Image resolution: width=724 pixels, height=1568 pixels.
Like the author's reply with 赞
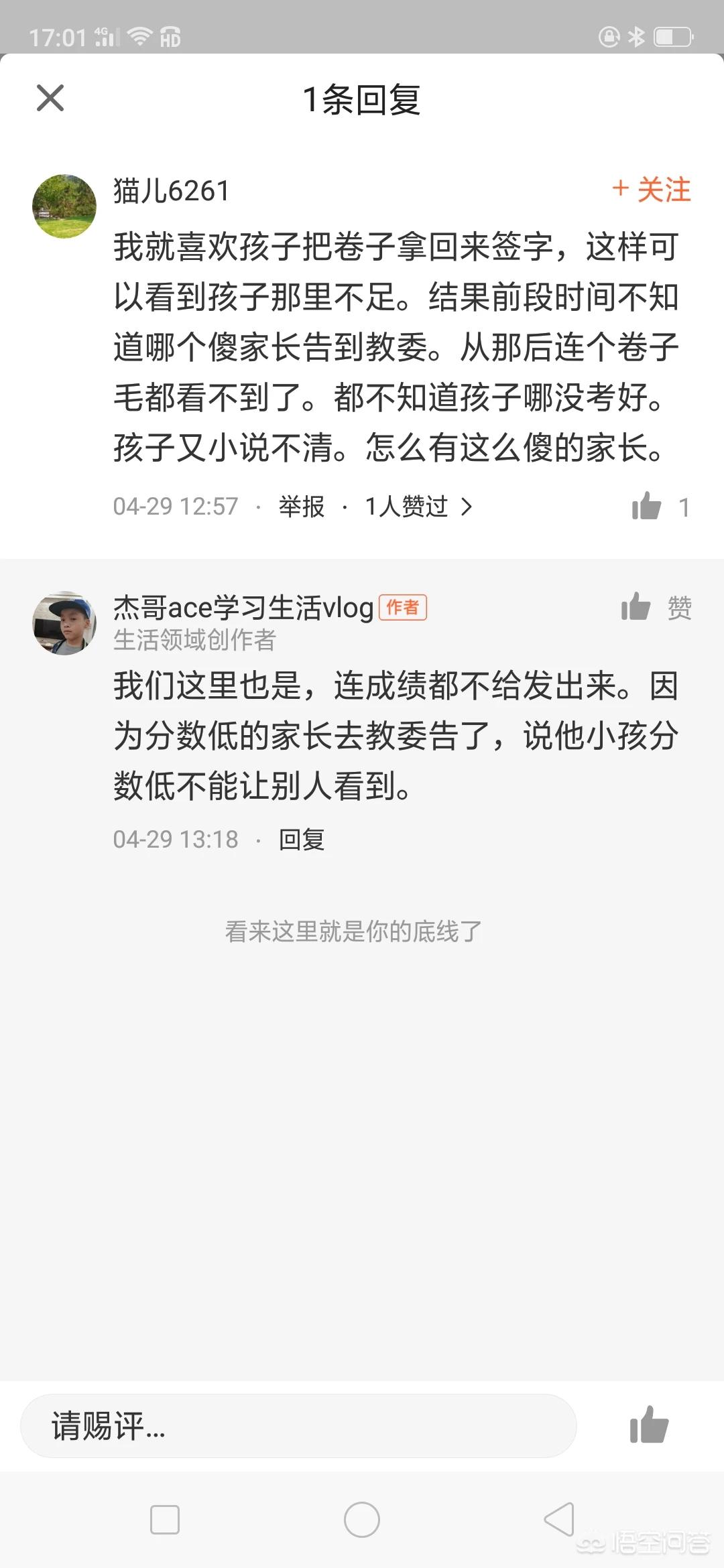click(656, 608)
